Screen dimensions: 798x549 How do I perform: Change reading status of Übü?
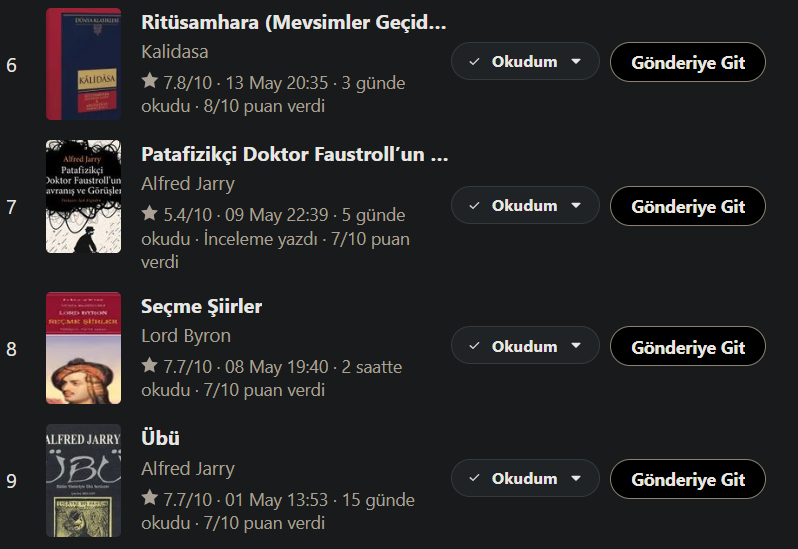[x=524, y=479]
